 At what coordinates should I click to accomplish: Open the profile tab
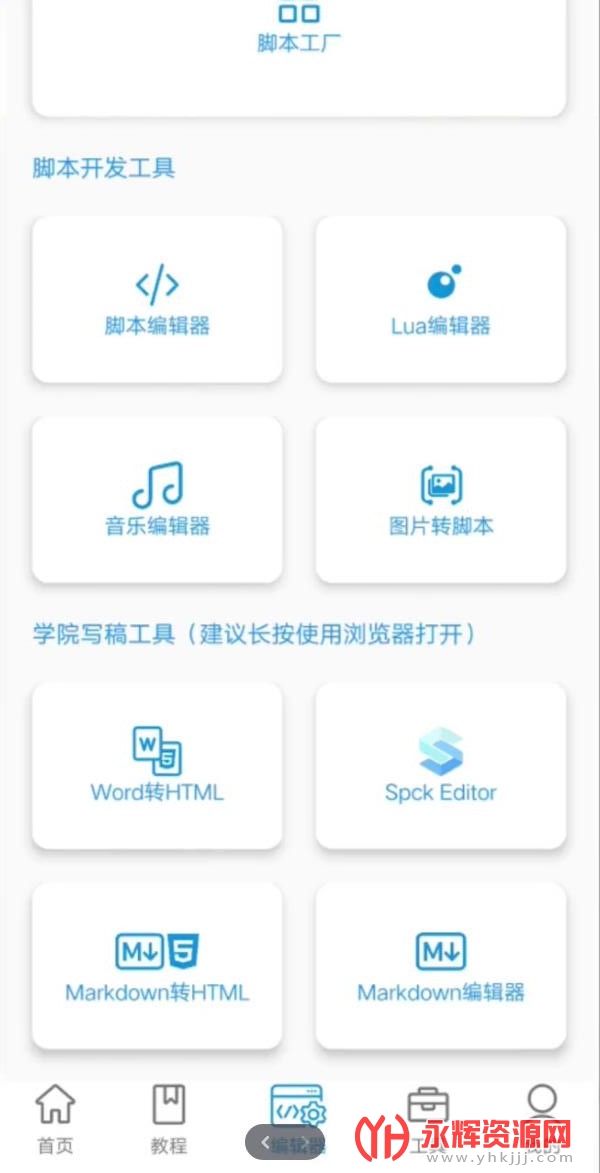click(542, 1105)
